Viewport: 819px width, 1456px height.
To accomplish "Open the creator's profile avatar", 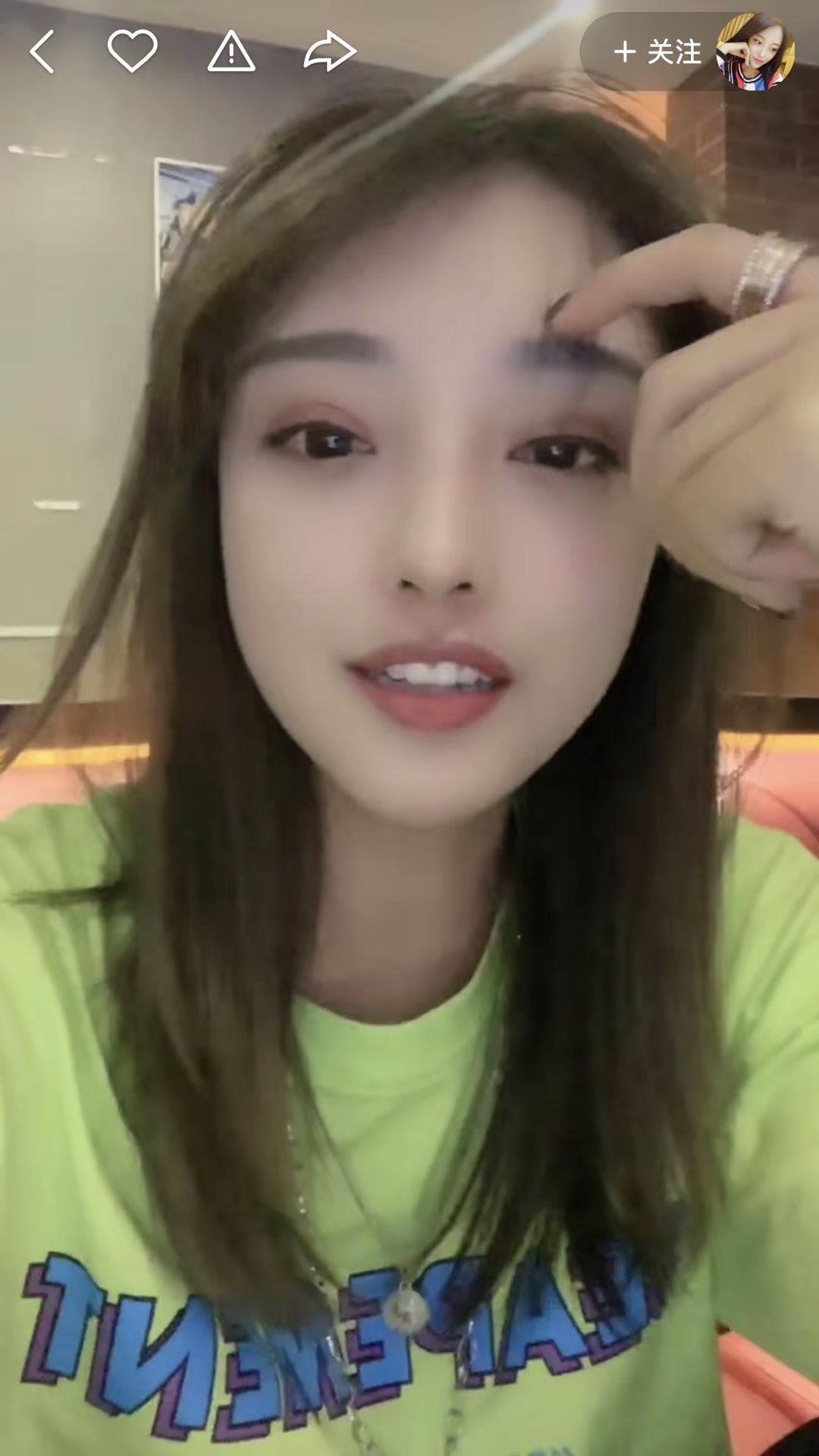I will 755,52.
